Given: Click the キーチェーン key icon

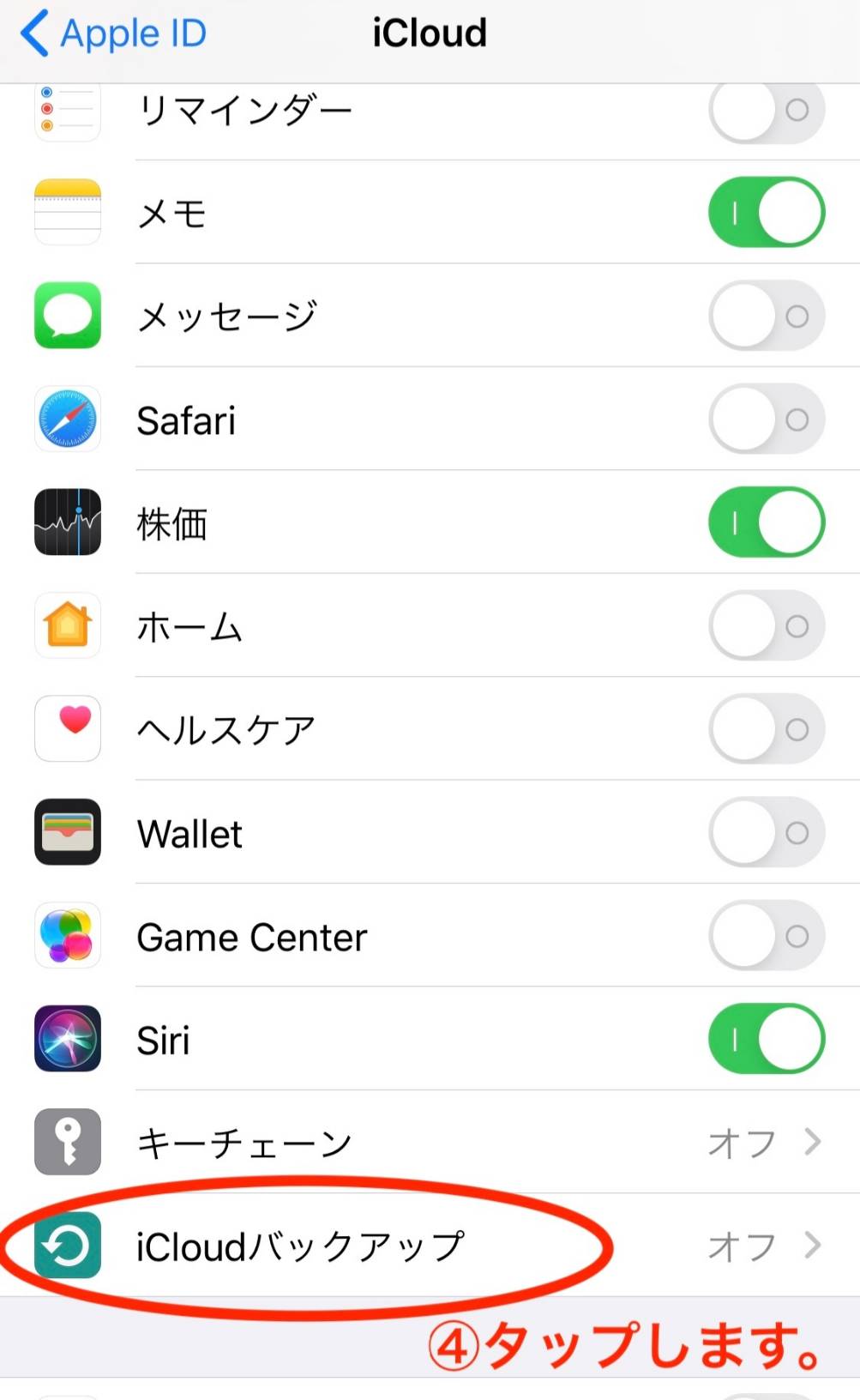Looking at the screenshot, I should 67,1143.
